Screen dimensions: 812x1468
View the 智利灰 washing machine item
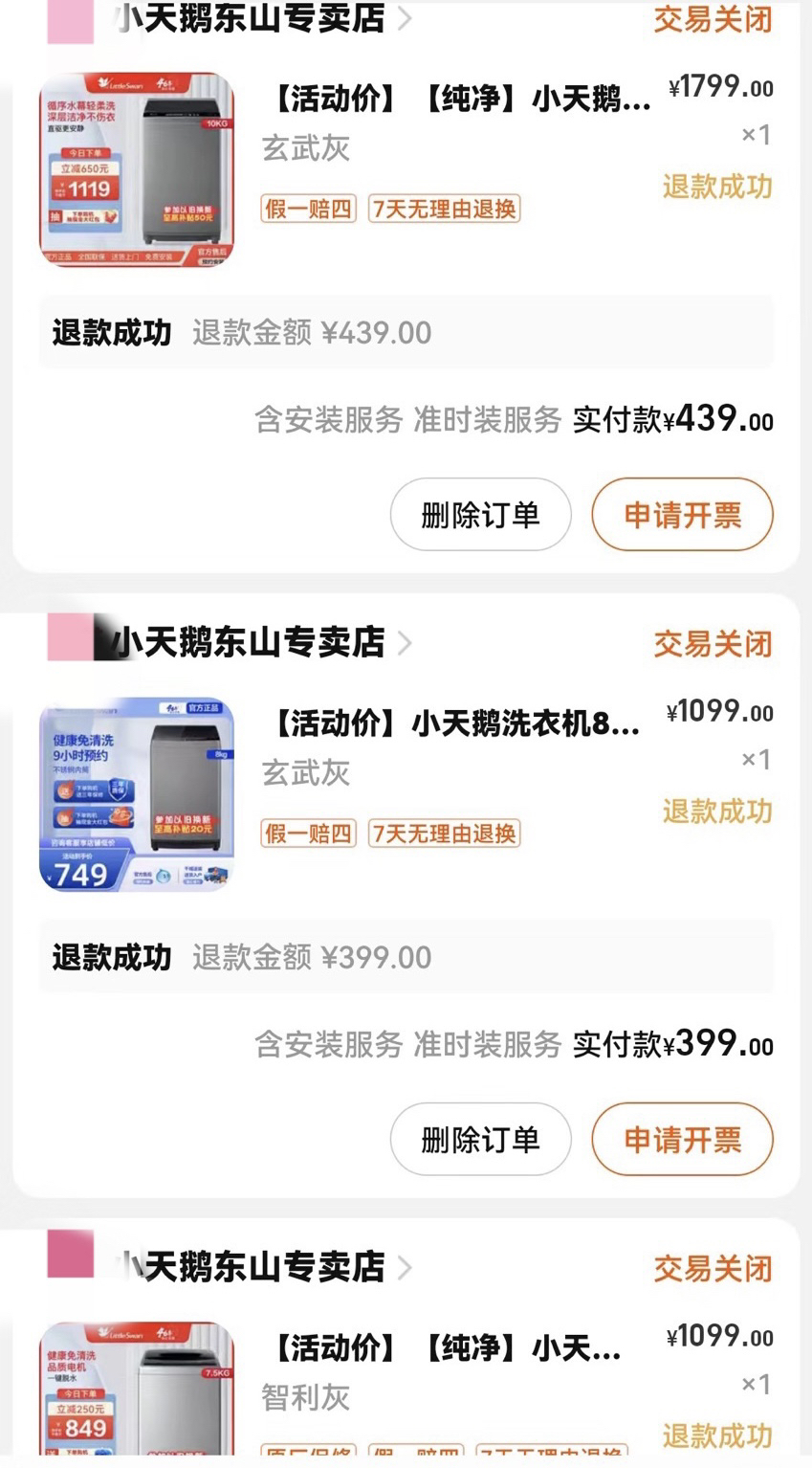tap(446, 1349)
